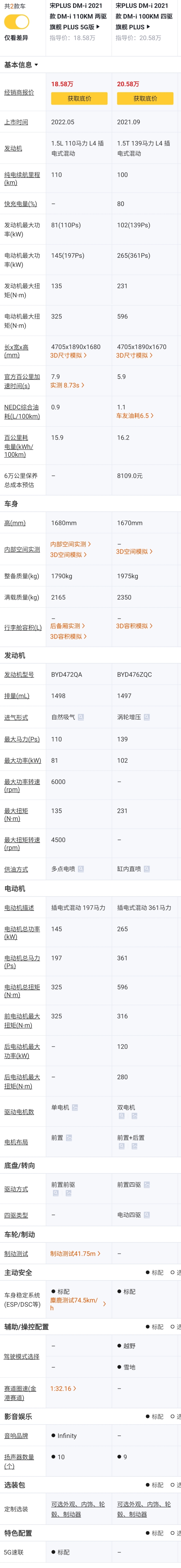Collapse the 基本信息 section
The width and height of the screenshot is (181, 1568).
pos(21,65)
